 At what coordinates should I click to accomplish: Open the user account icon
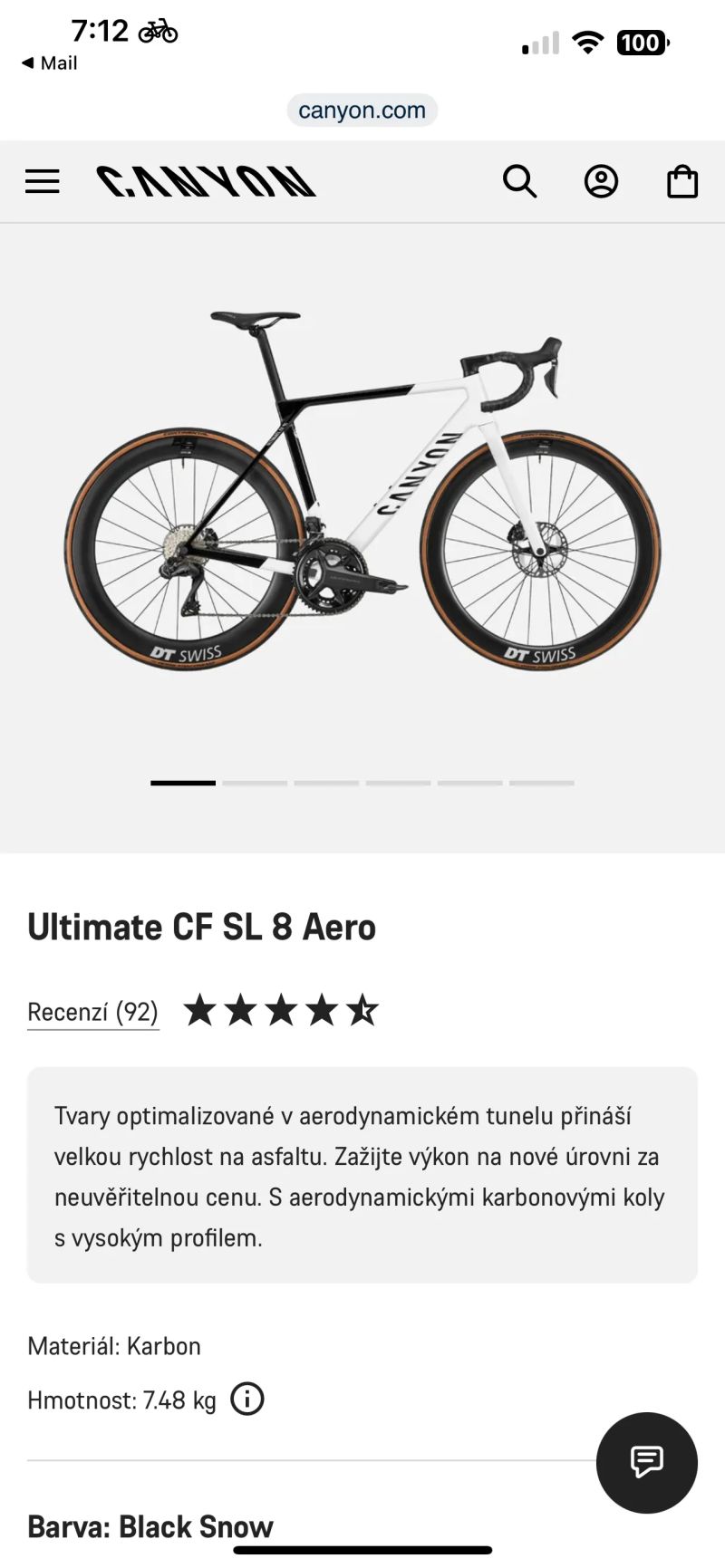click(601, 181)
